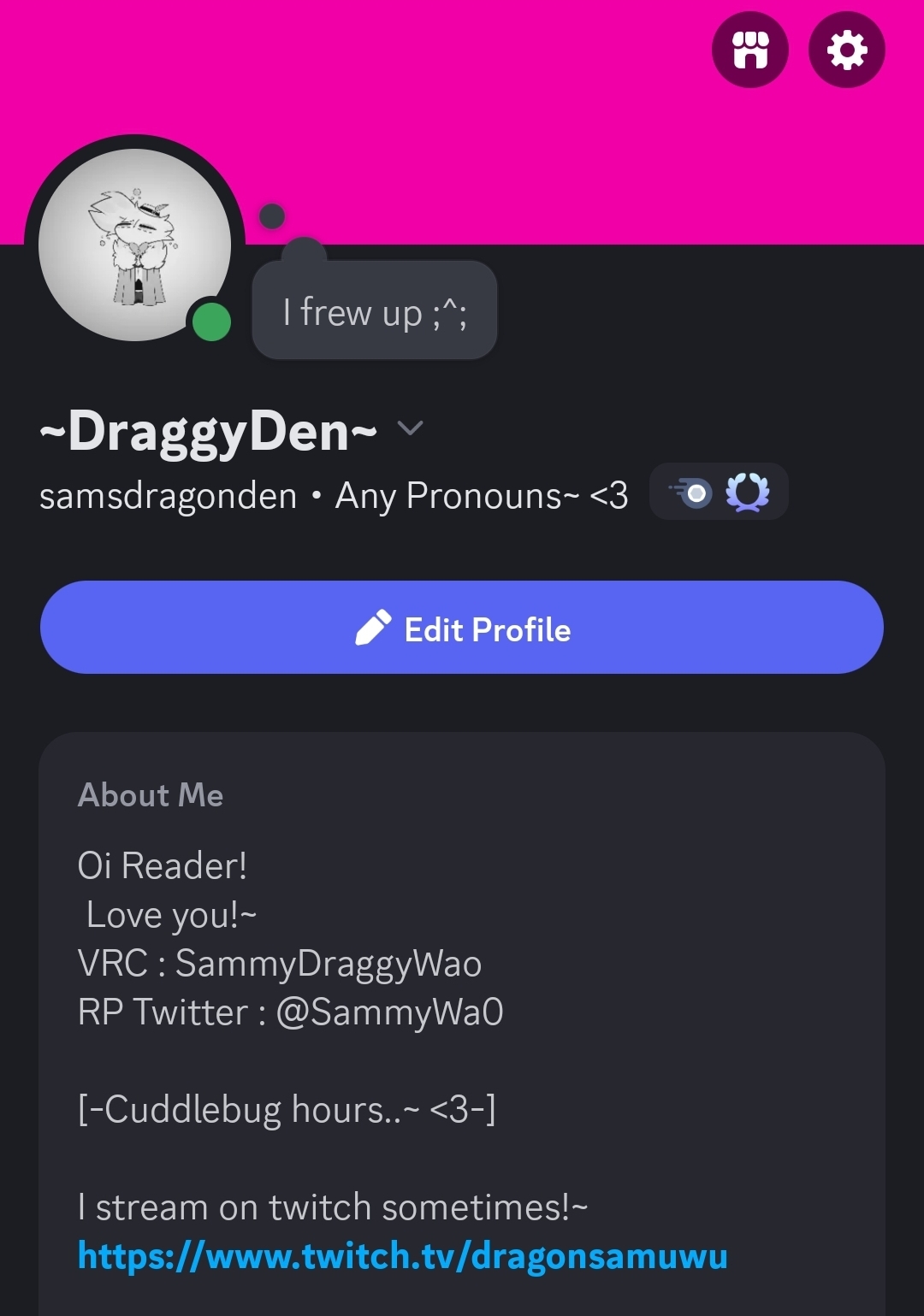Open the Discord shop icon
Screen dimensions: 924x1316
[x=749, y=50]
